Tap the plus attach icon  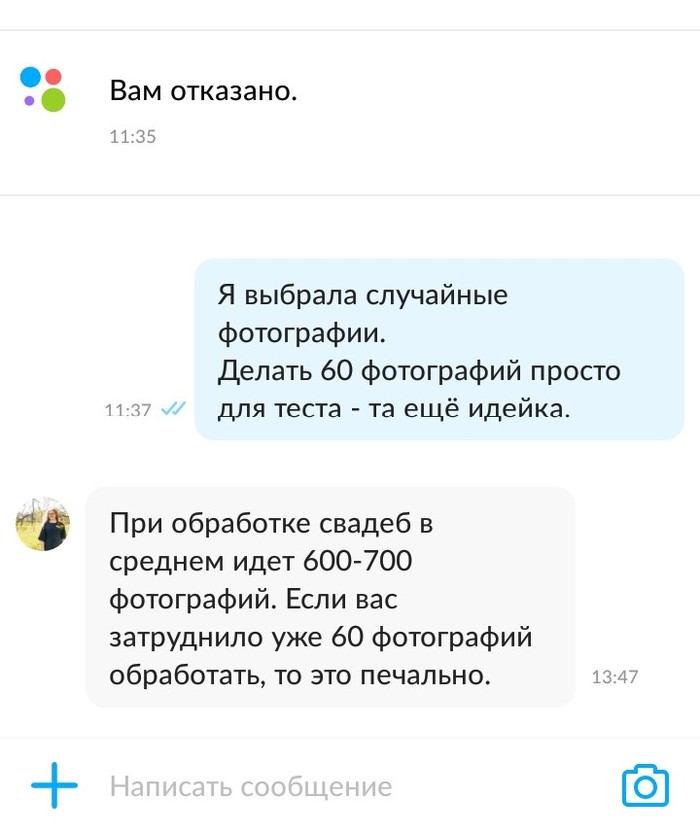pyautogui.click(x=54, y=786)
